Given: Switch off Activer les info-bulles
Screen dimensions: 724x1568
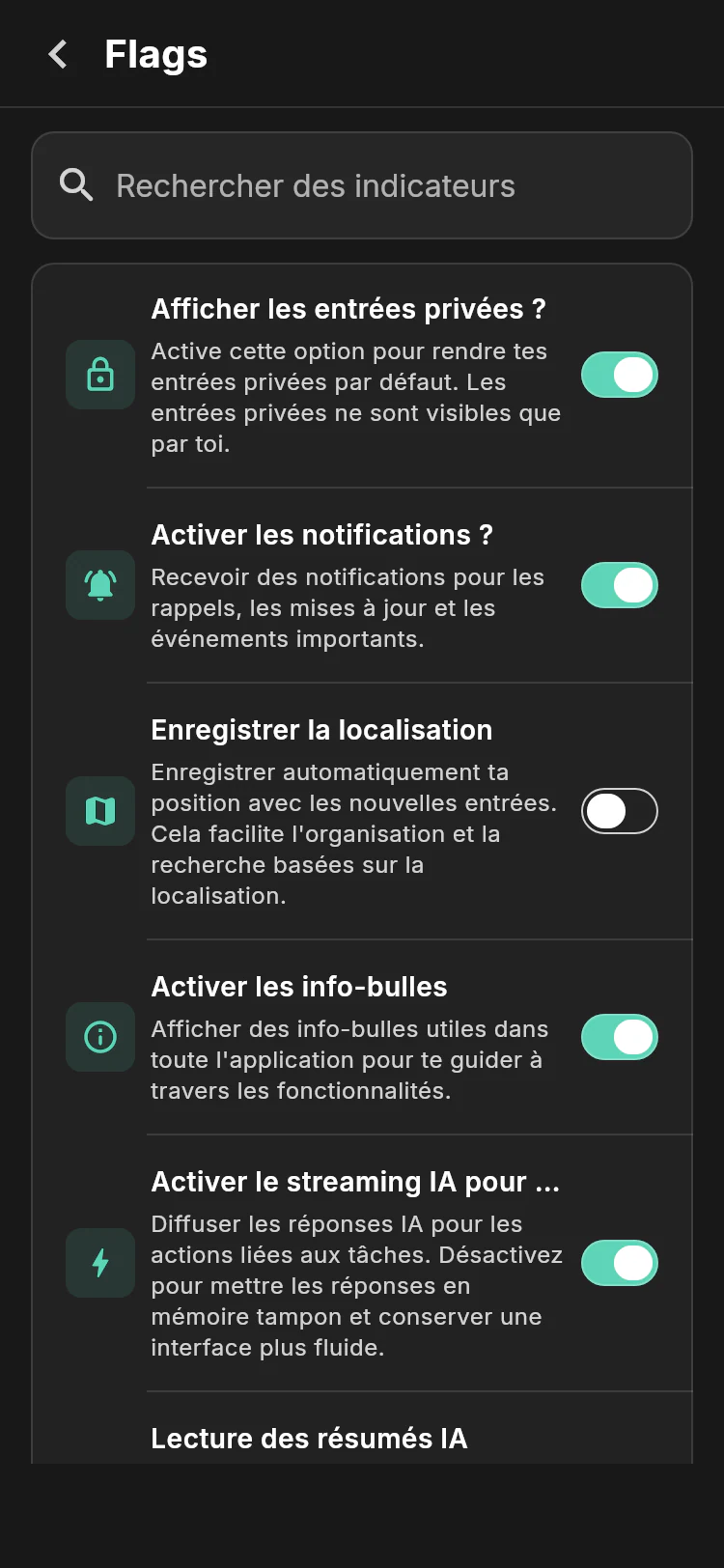Looking at the screenshot, I should click(620, 1037).
